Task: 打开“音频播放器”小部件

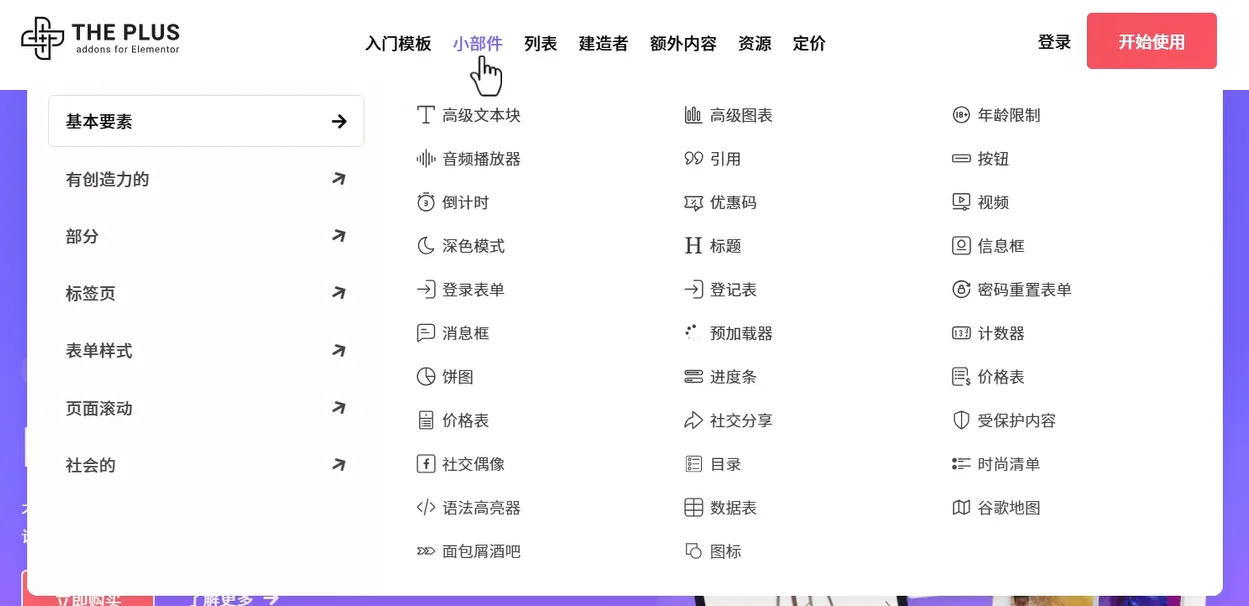Action: pyautogui.click(x=481, y=159)
